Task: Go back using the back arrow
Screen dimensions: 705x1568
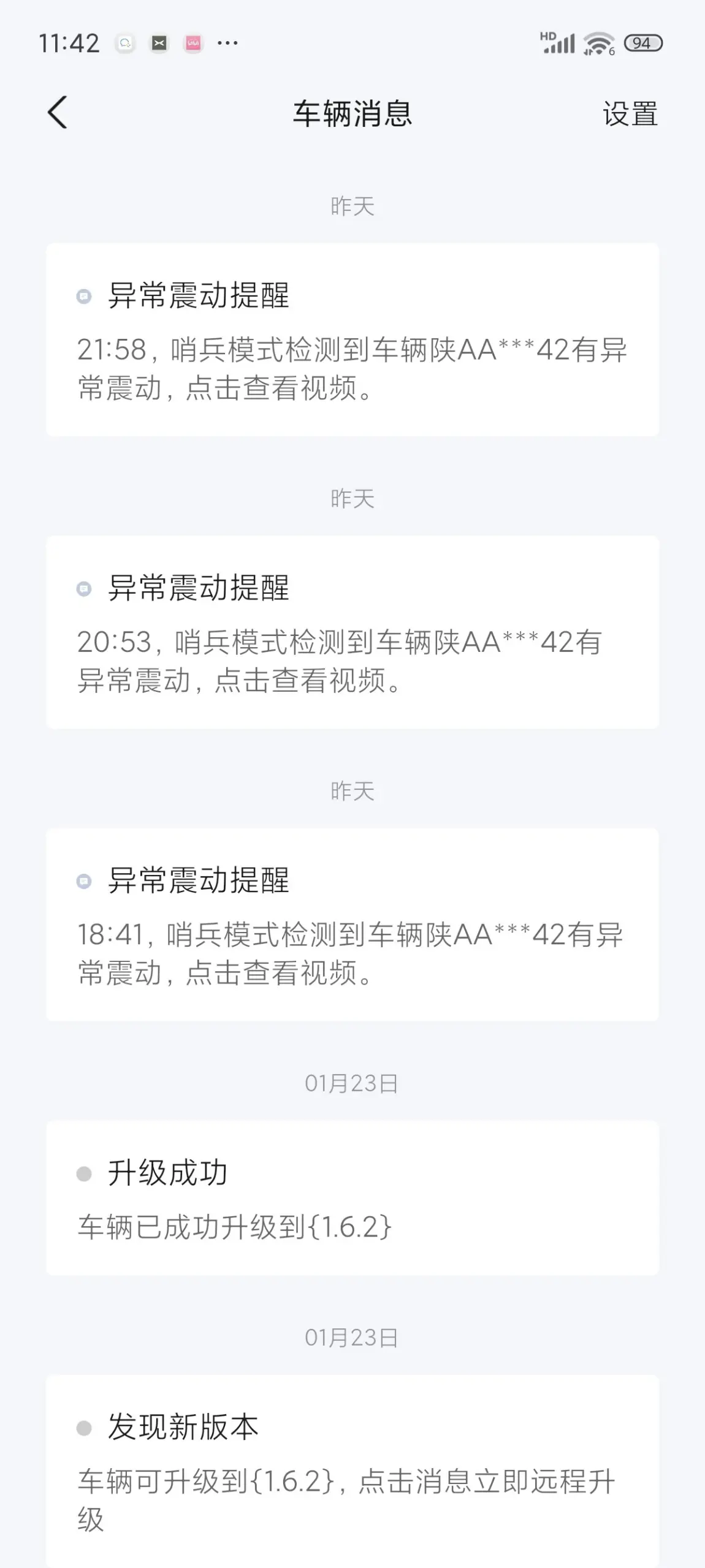Action: [x=58, y=113]
